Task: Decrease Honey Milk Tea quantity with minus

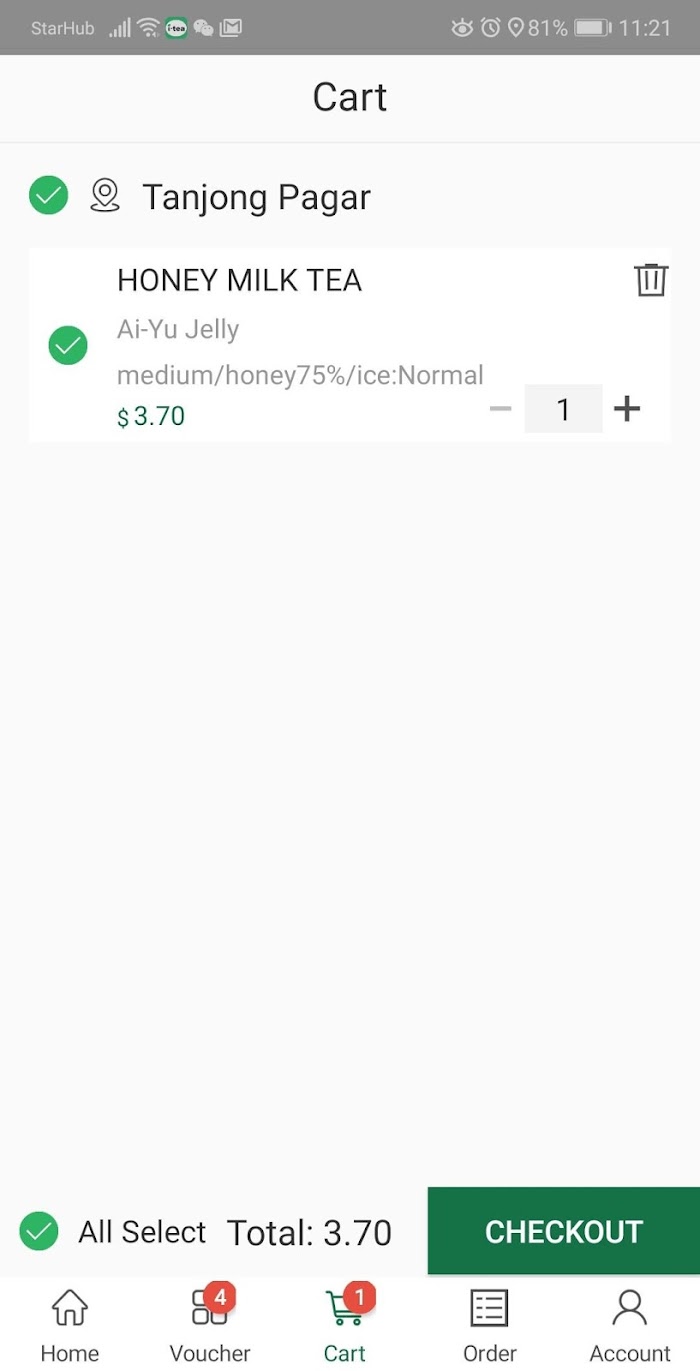Action: (x=500, y=408)
